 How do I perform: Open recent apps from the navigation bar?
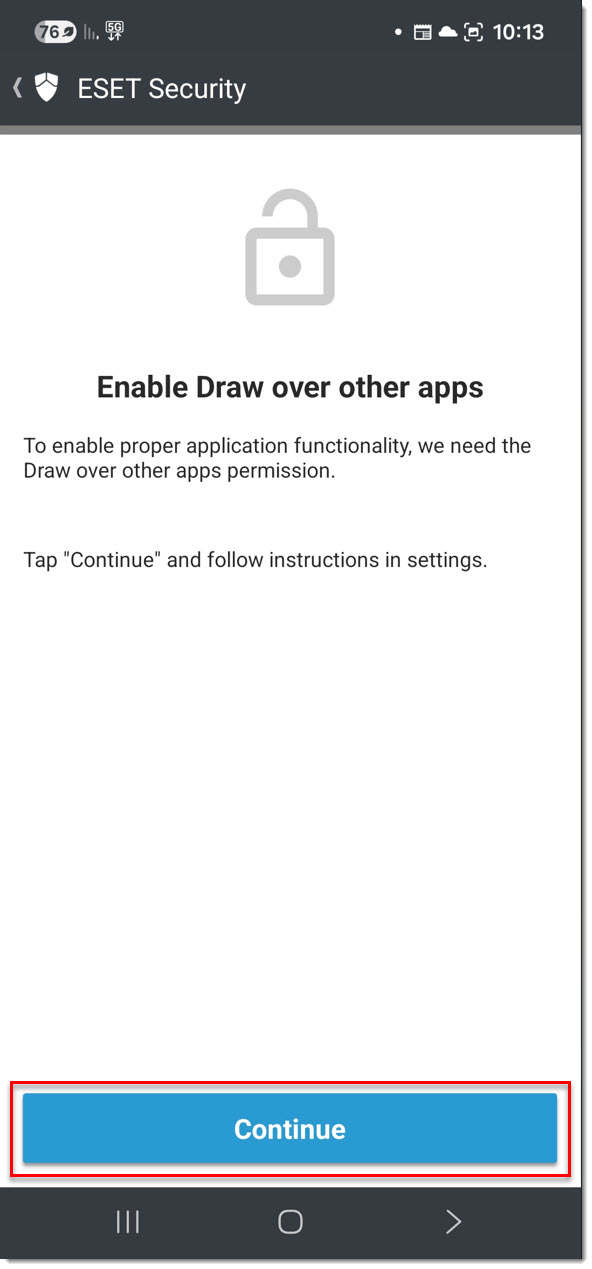click(x=127, y=1221)
